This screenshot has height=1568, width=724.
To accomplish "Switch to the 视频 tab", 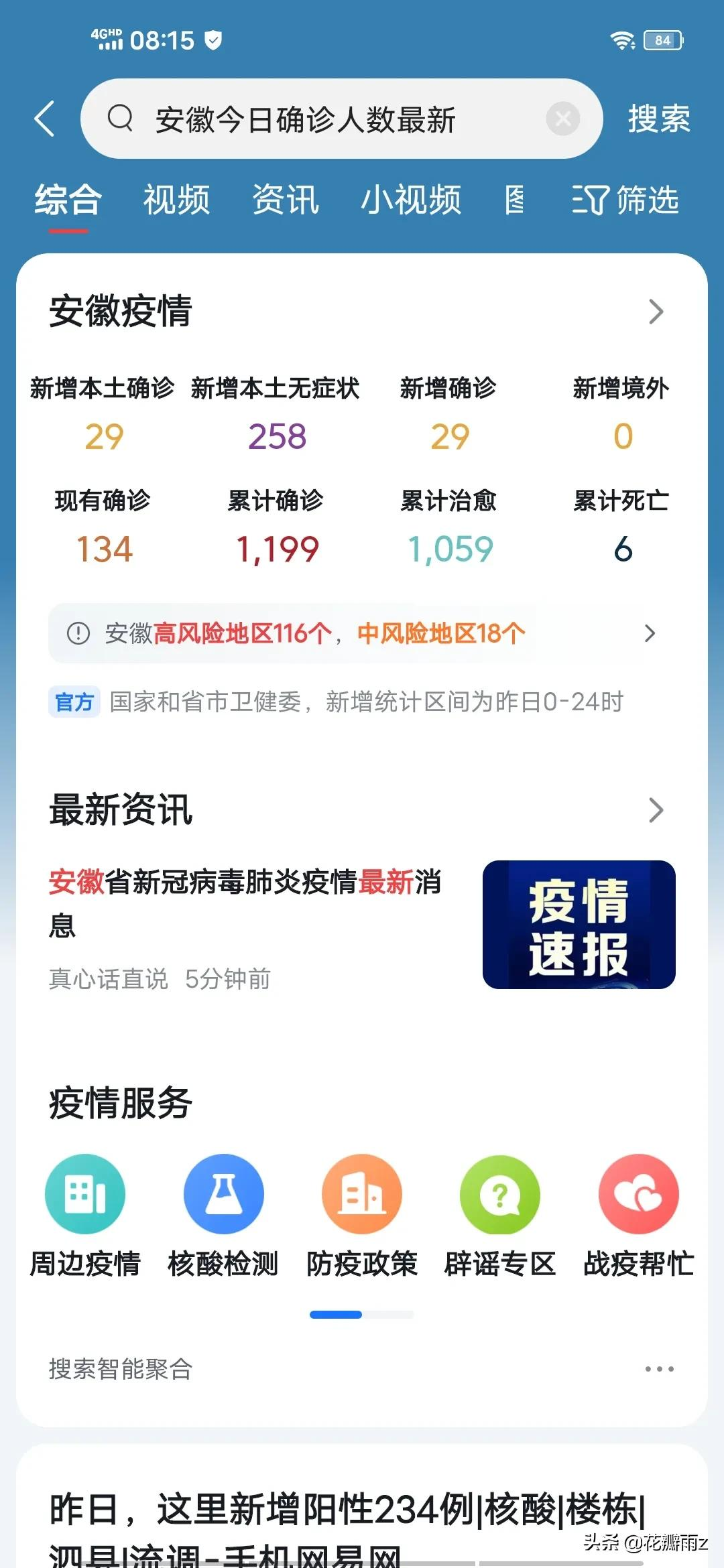I will point(176,200).
